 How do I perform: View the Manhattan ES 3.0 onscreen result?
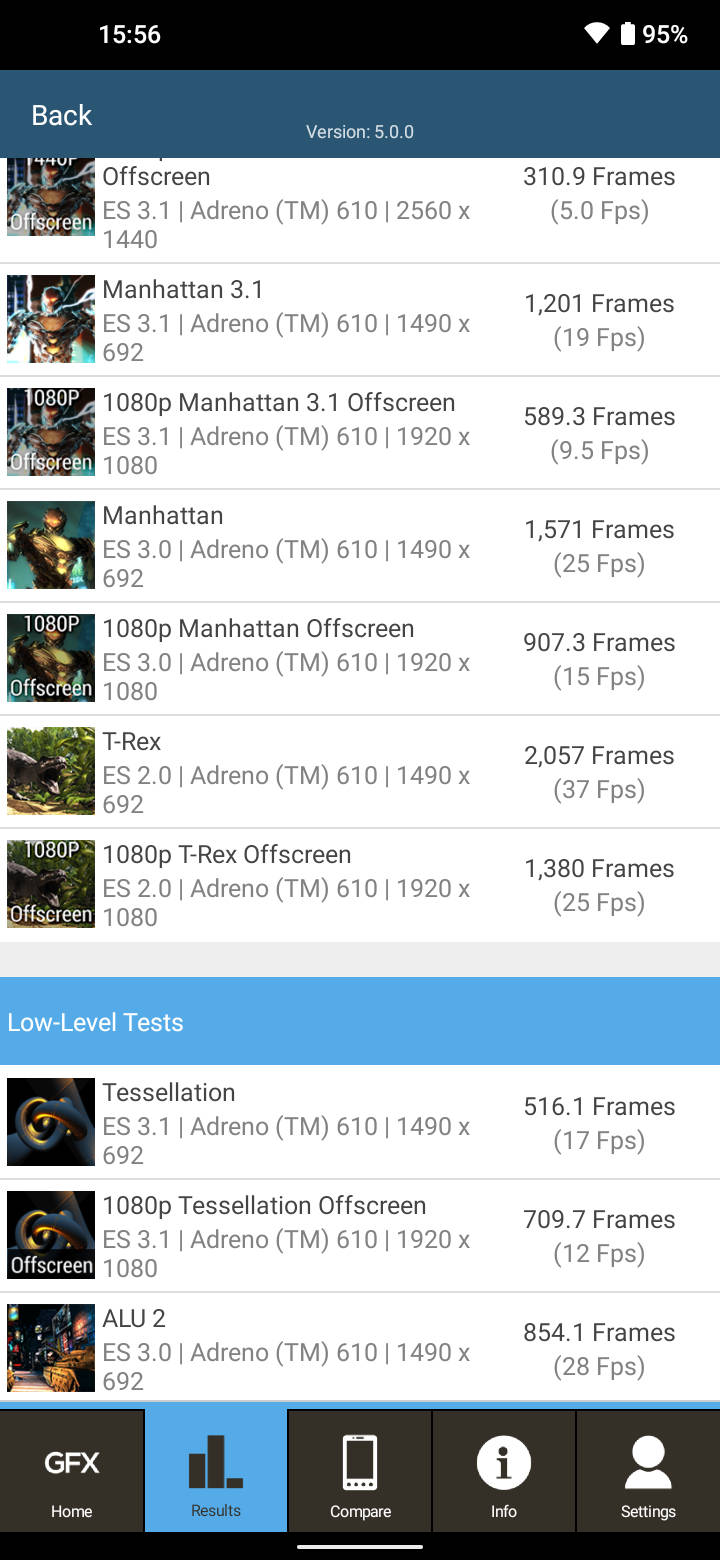click(360, 546)
